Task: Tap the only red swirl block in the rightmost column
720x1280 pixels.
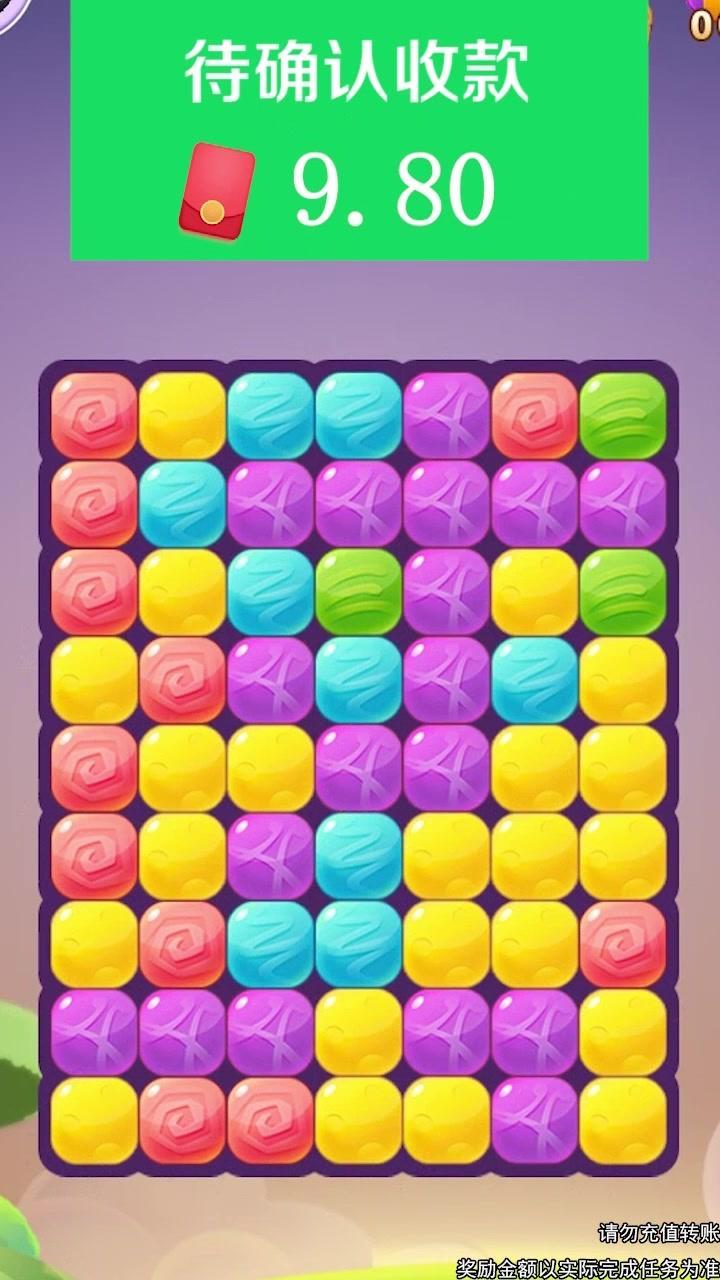Action: tap(623, 945)
